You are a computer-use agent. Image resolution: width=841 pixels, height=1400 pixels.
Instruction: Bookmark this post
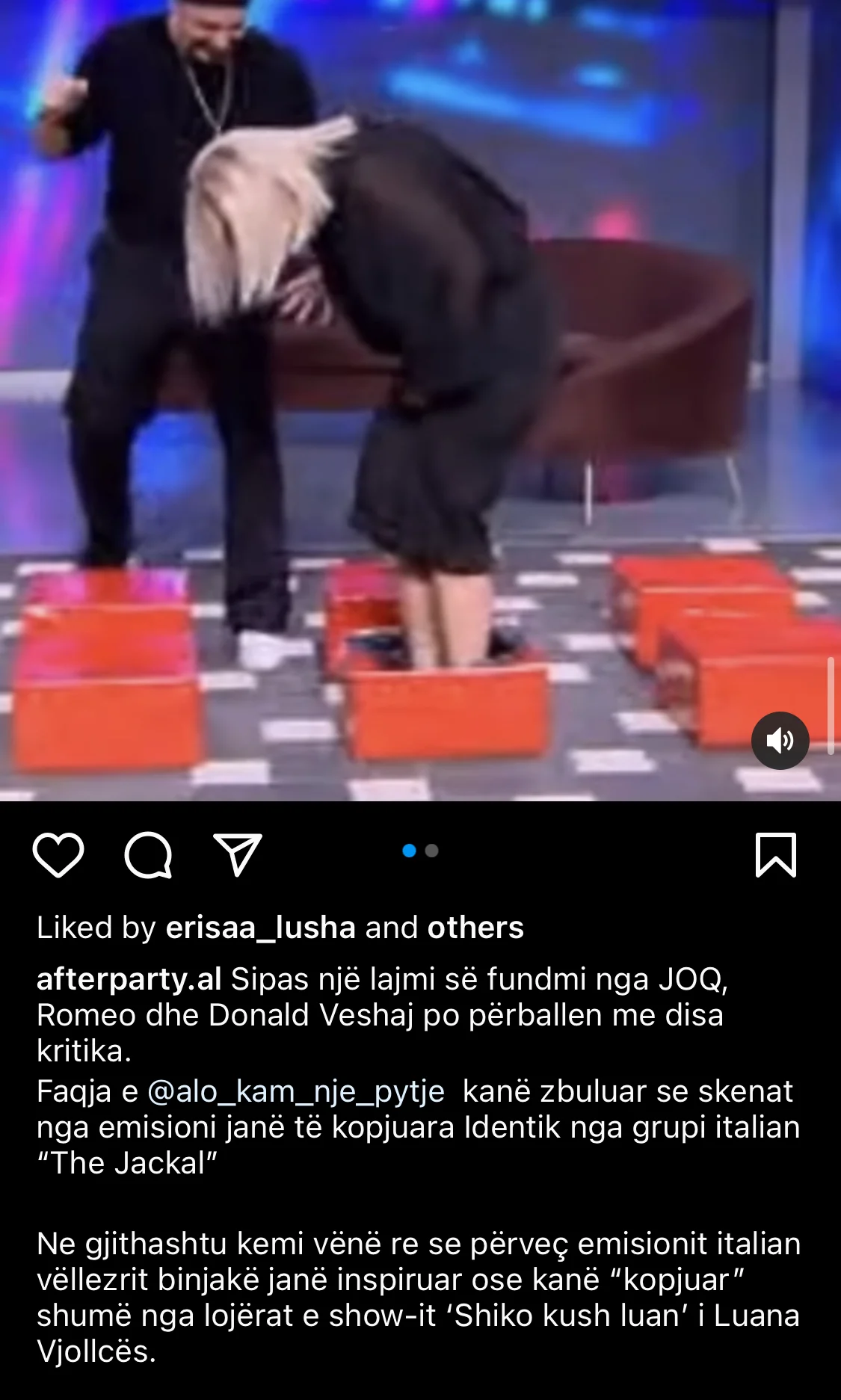[x=776, y=854]
